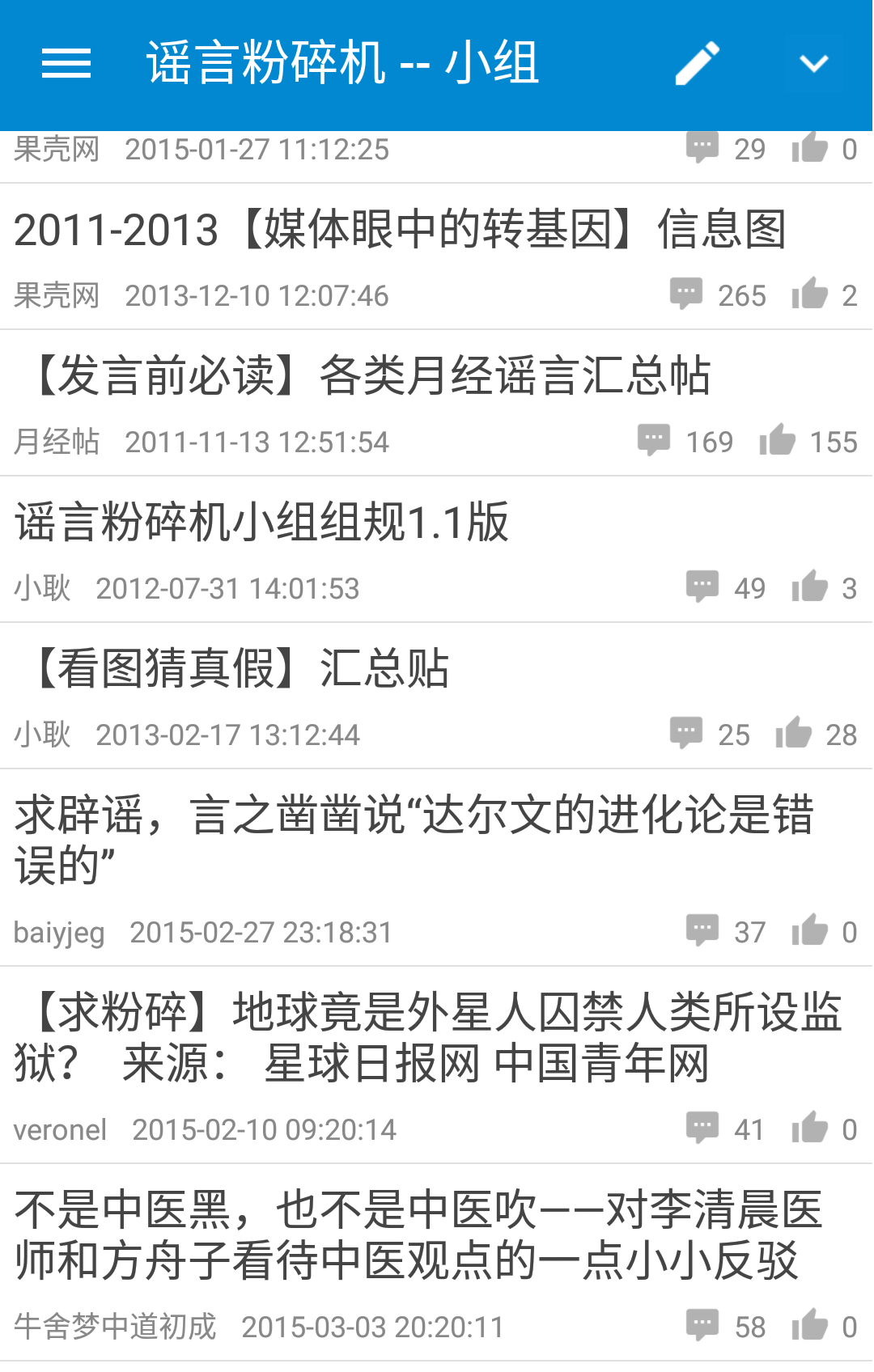Open veronel's post about 外星人囚禁人类

pyautogui.click(x=429, y=1037)
